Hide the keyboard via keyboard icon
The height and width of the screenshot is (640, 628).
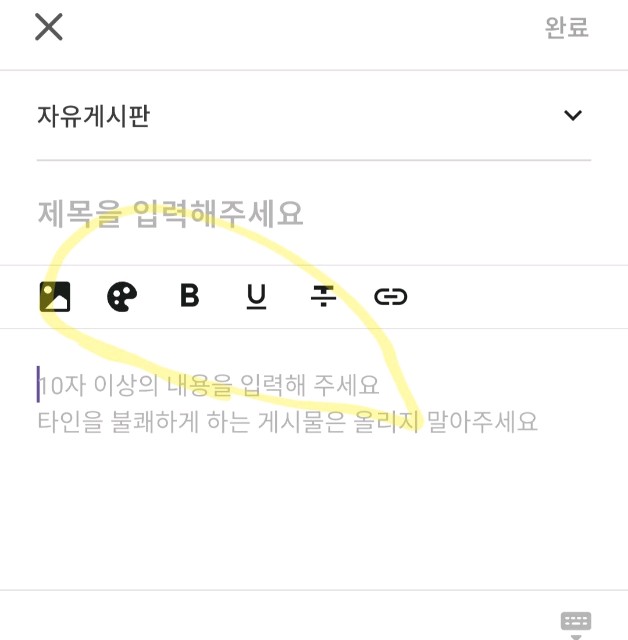coord(576,622)
